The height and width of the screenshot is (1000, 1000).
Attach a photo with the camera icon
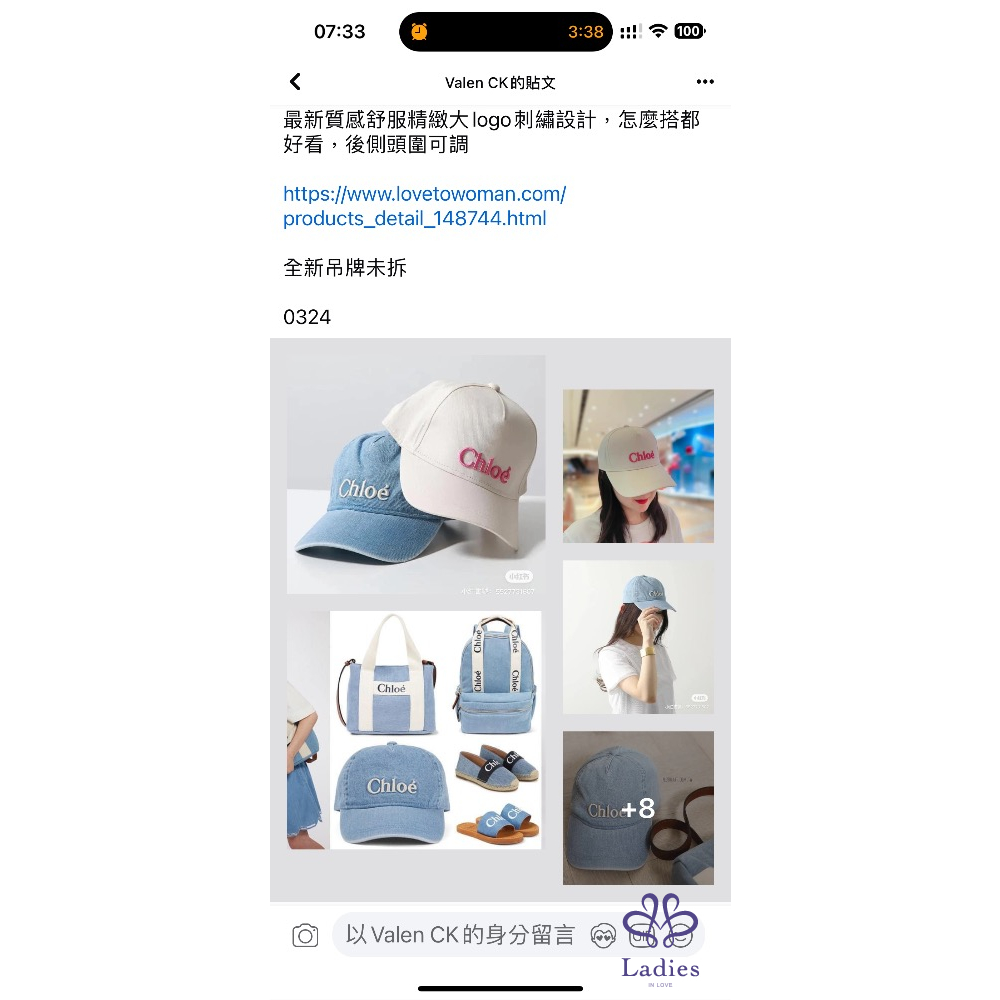click(x=305, y=936)
